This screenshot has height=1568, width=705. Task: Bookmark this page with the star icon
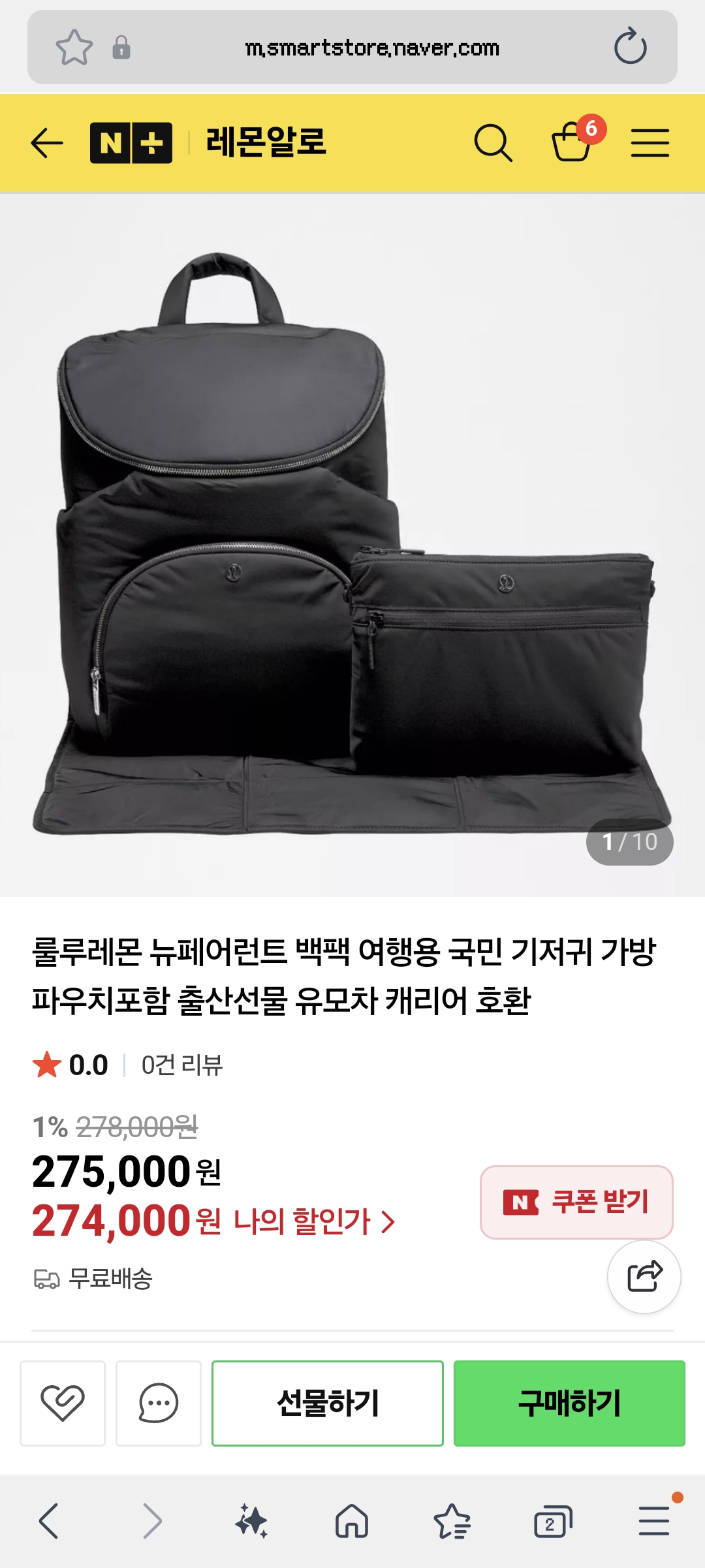click(74, 48)
